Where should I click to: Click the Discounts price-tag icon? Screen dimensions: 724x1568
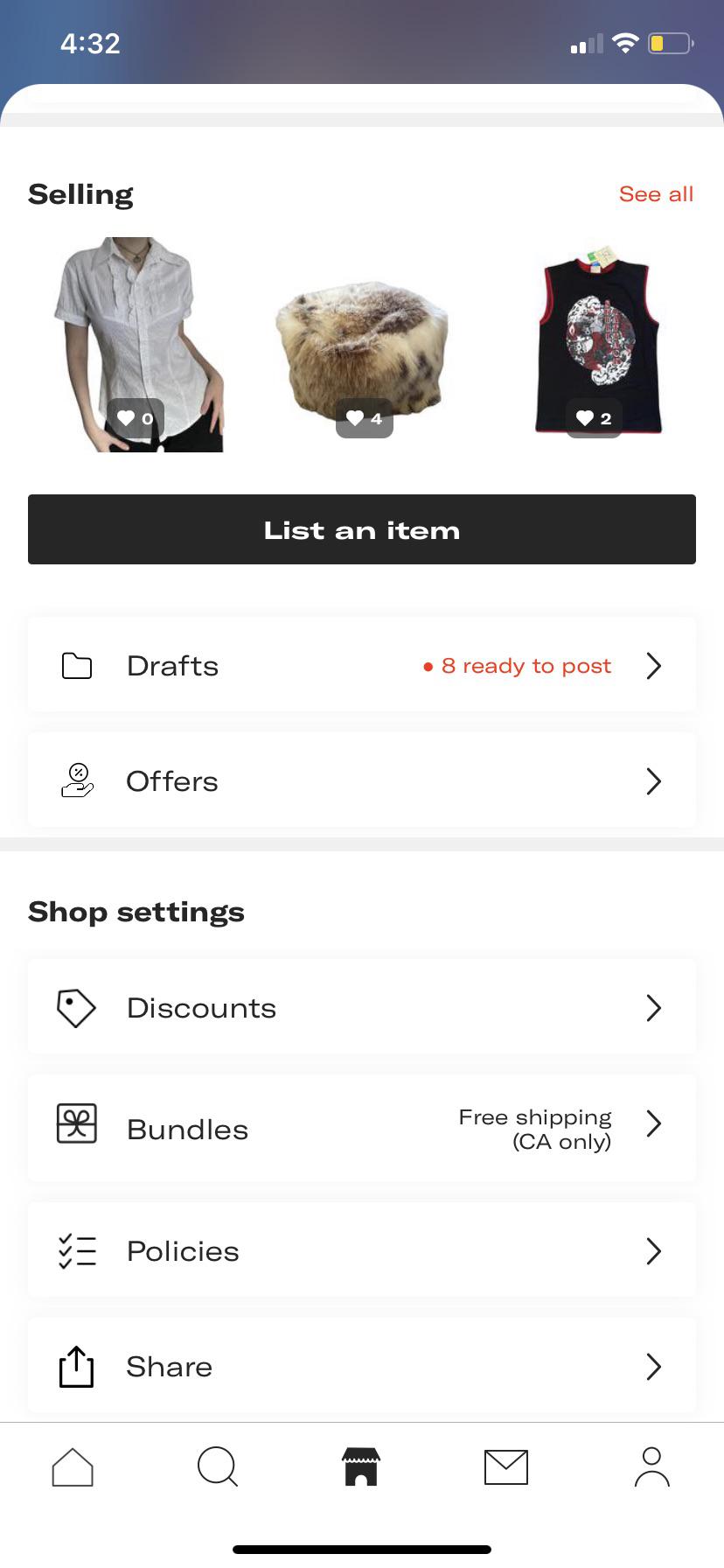pyautogui.click(x=75, y=1007)
